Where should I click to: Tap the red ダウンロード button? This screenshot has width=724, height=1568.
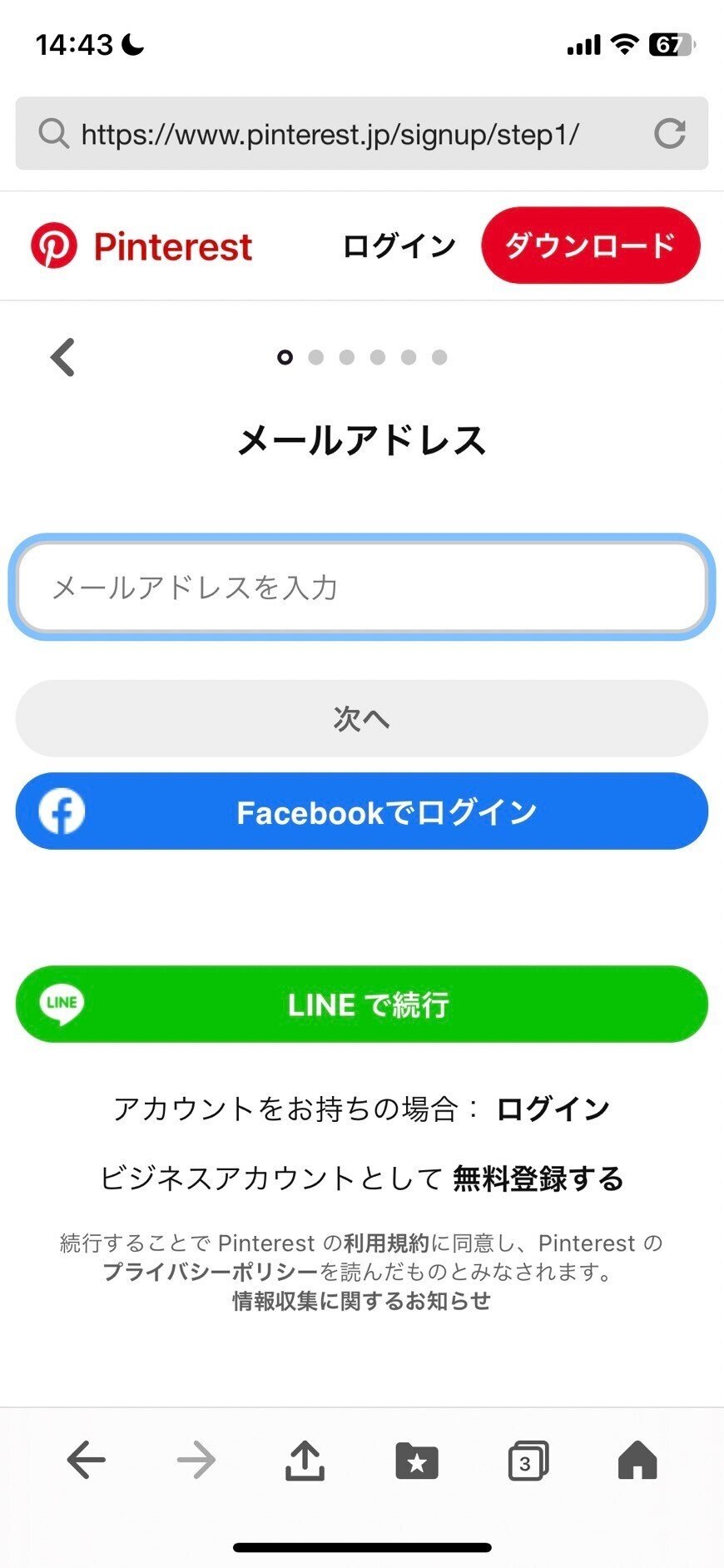click(590, 246)
